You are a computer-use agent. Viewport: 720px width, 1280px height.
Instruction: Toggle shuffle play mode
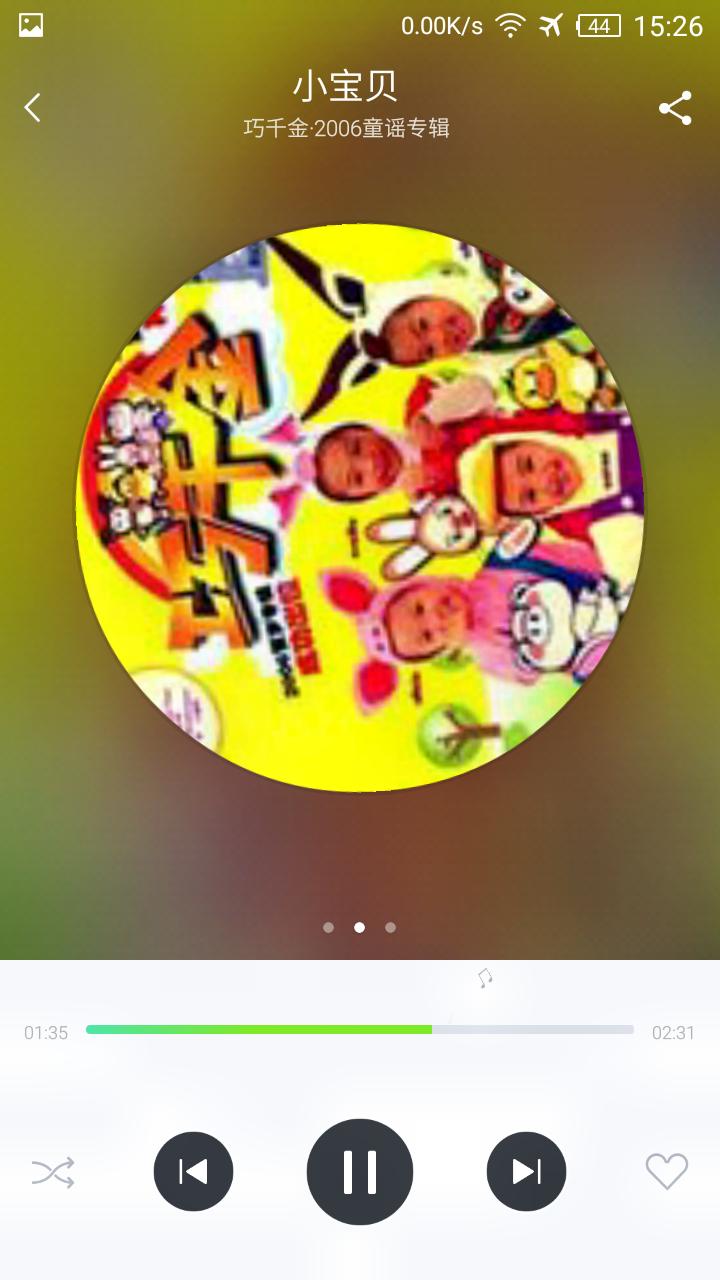53,1172
